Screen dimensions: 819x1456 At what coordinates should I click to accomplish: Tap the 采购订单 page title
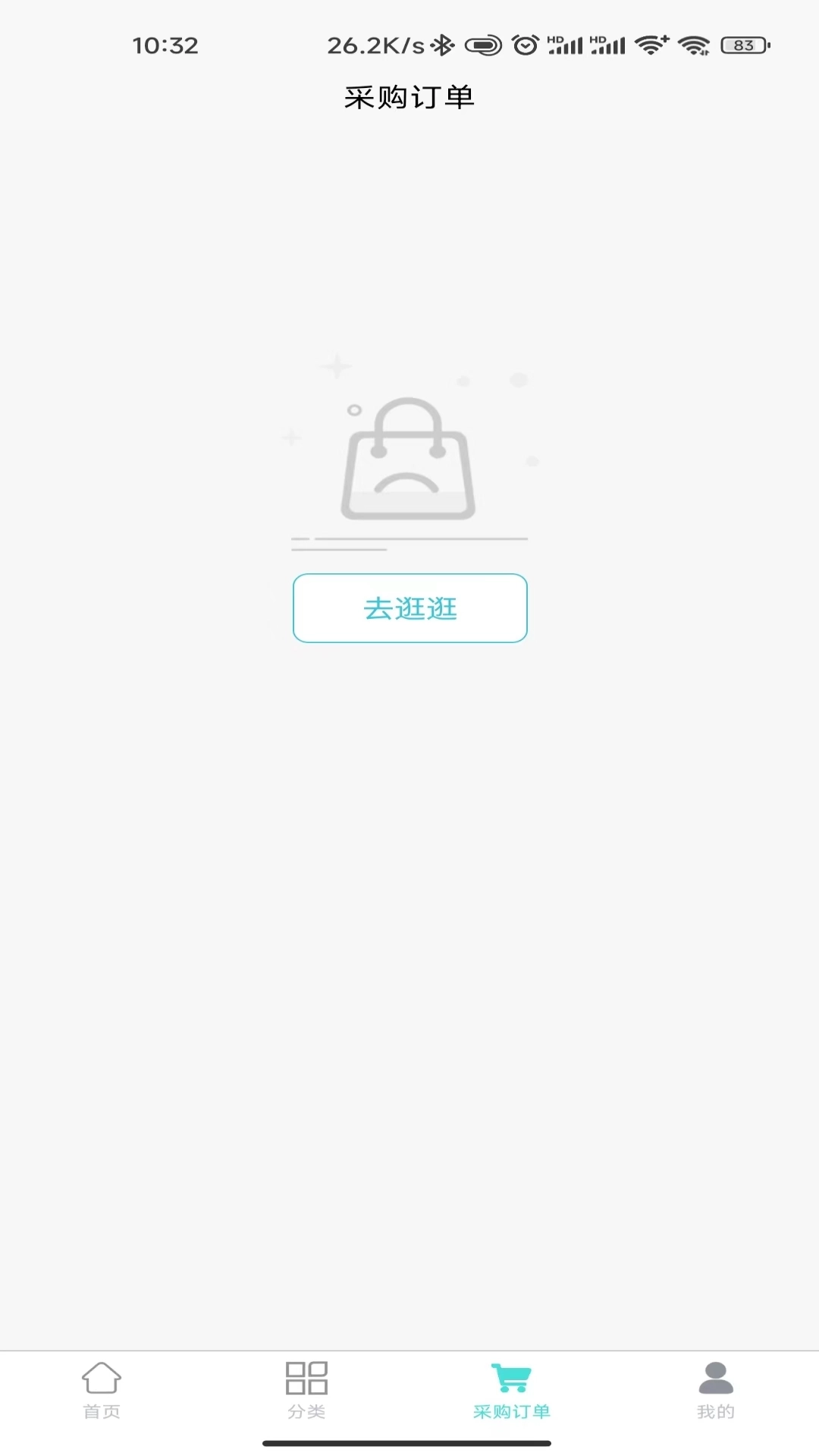coord(409,97)
